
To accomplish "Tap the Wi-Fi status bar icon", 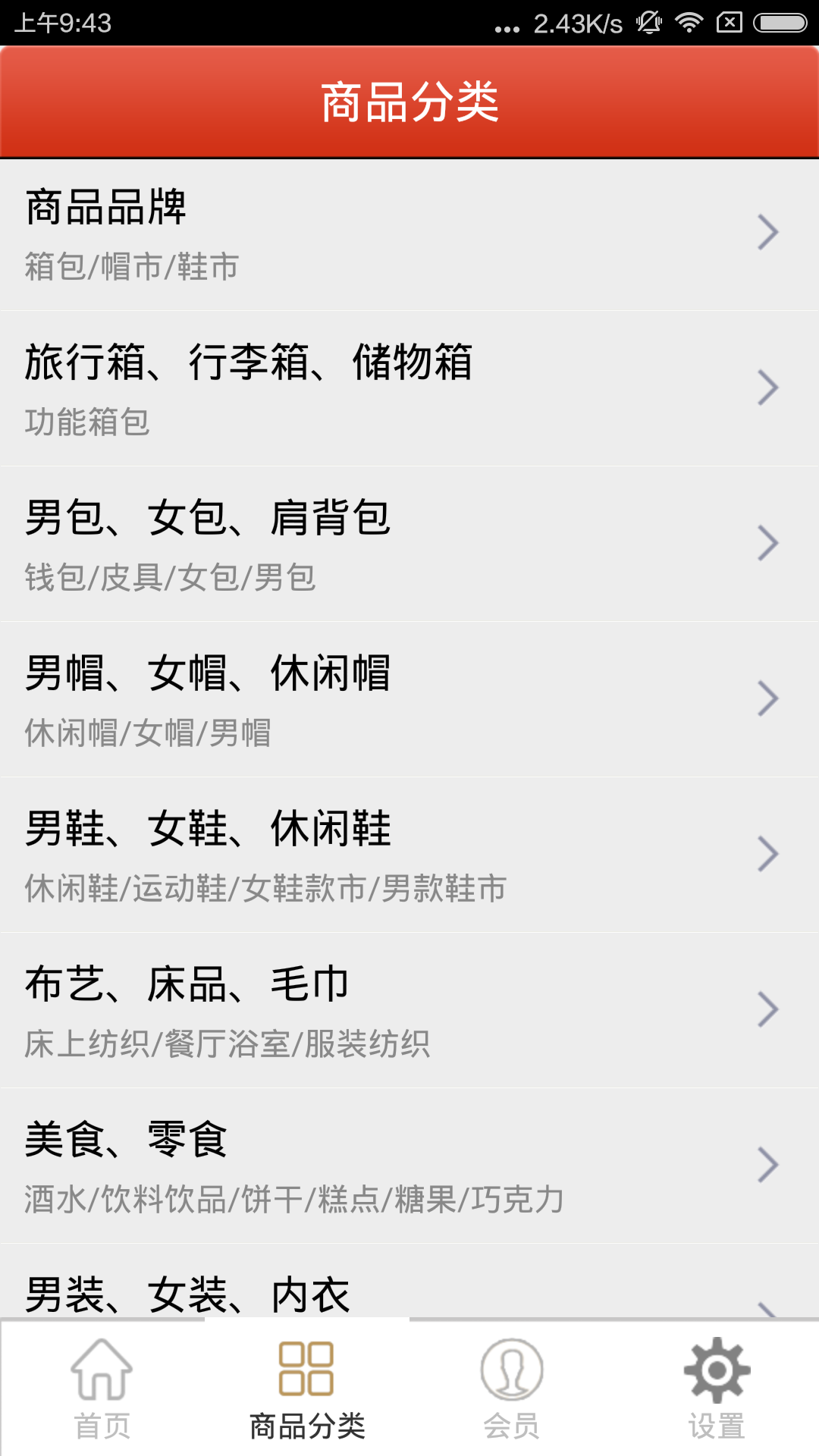I will (690, 23).
